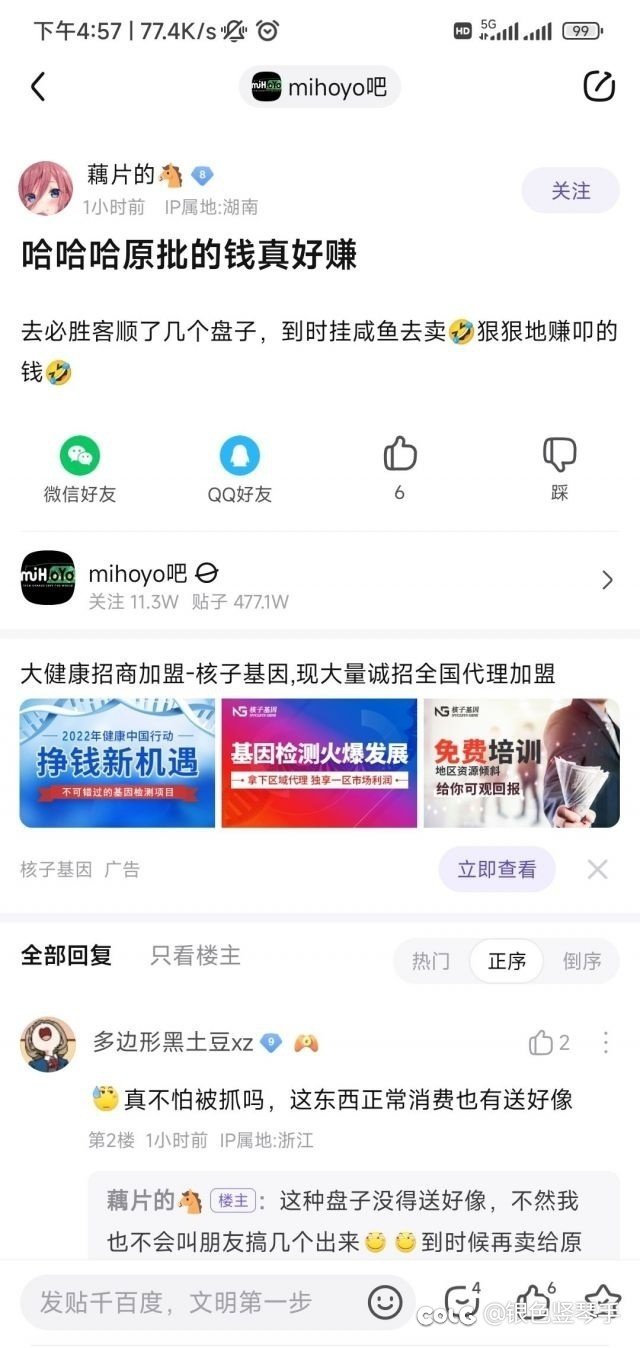Open the emoji picker in reply bar
The width and height of the screenshot is (640, 1348).
(x=385, y=1302)
